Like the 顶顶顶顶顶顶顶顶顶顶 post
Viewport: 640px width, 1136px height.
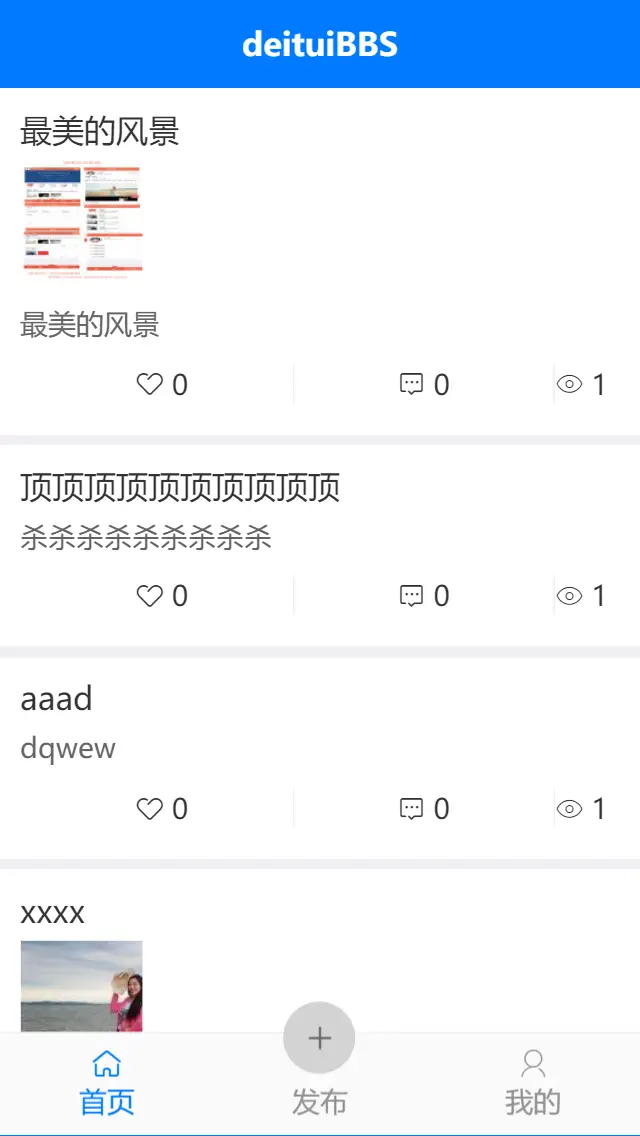click(x=162, y=596)
